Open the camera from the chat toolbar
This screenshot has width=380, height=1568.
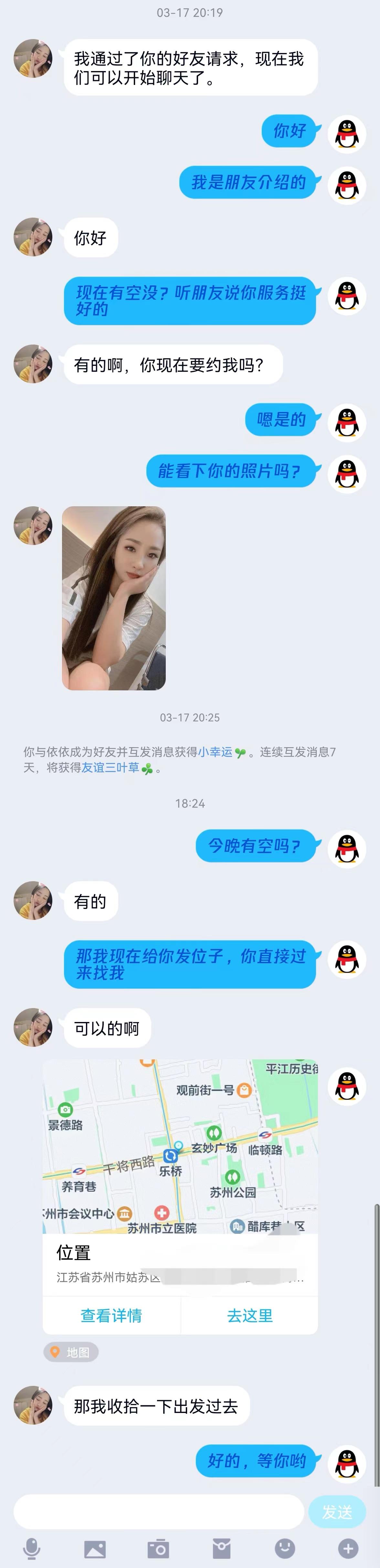pyautogui.click(x=158, y=1549)
